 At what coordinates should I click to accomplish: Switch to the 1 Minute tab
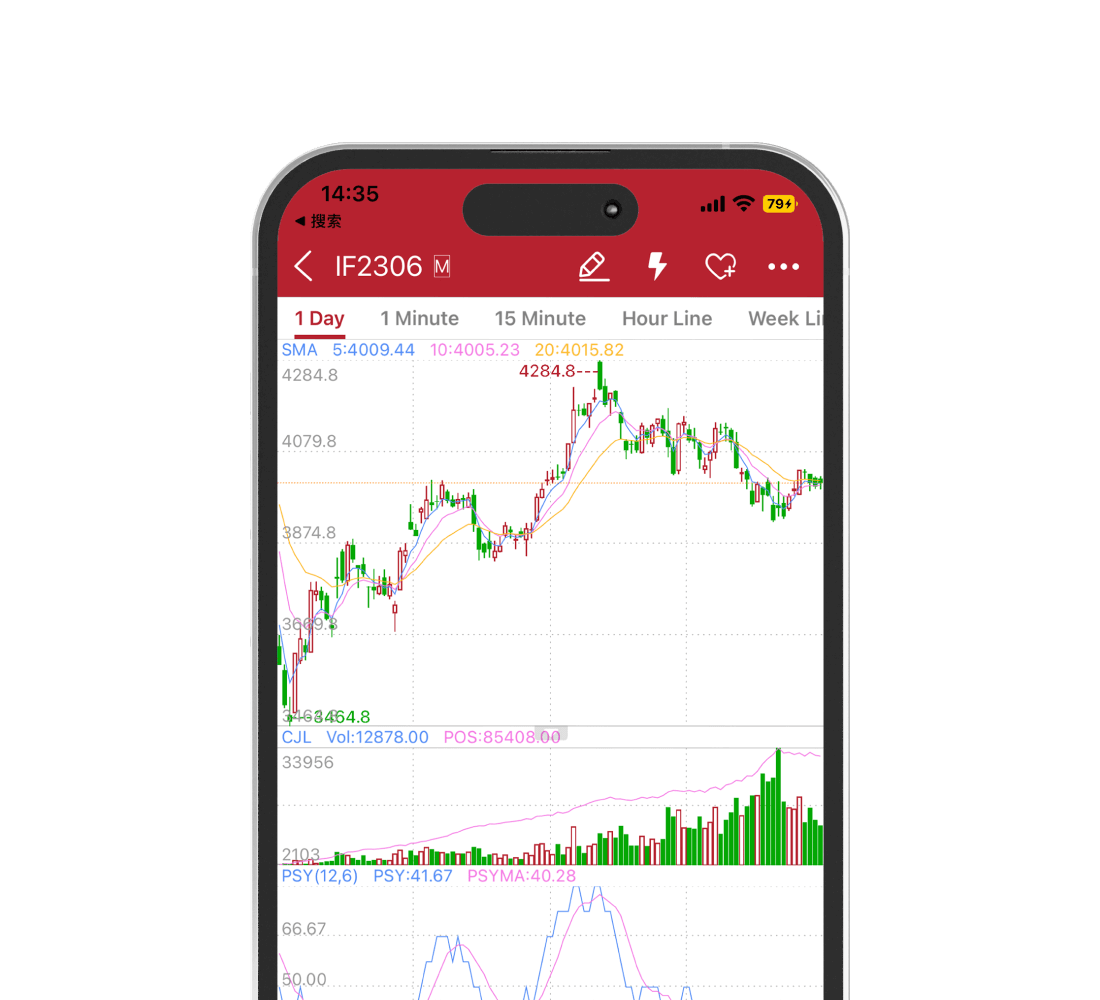[x=419, y=319]
